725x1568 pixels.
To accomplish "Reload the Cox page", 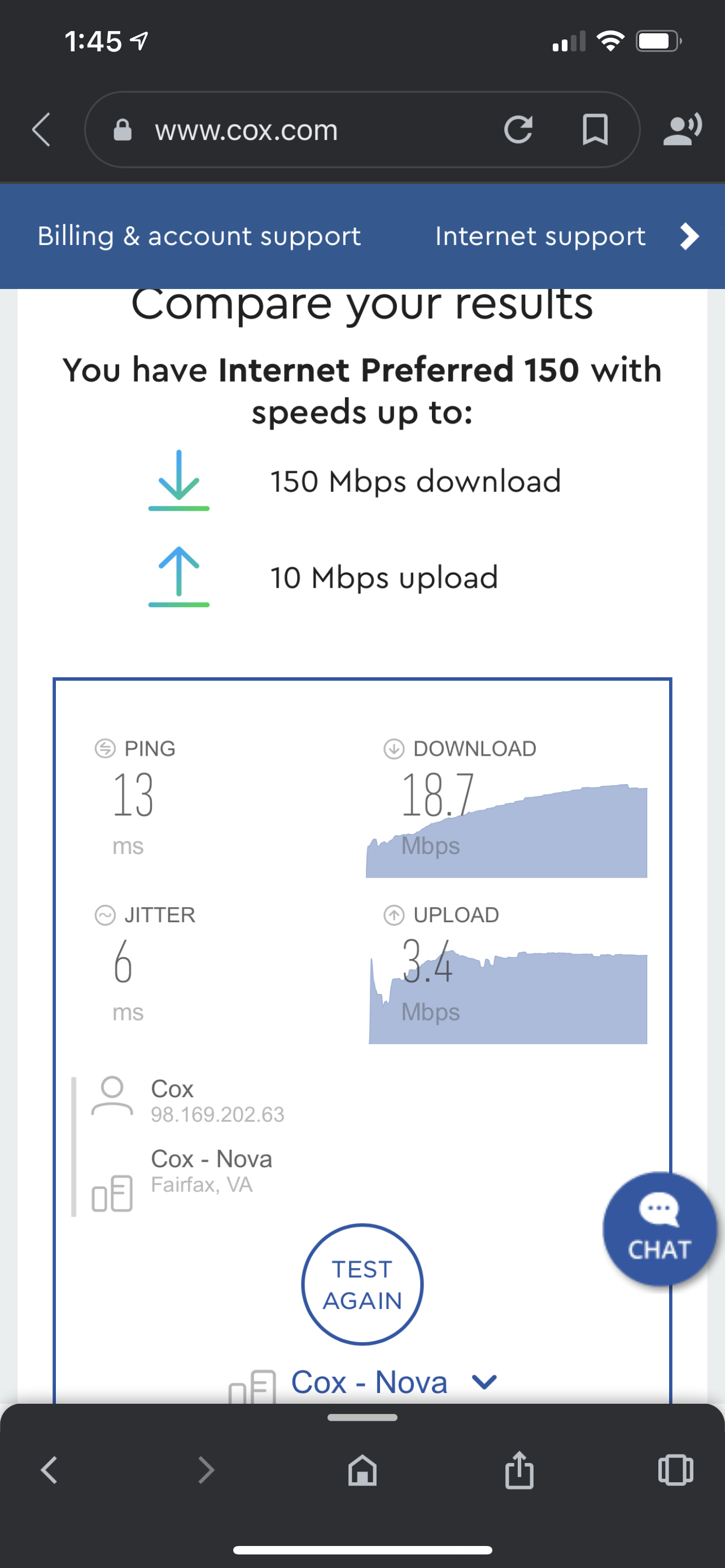I will click(x=518, y=130).
